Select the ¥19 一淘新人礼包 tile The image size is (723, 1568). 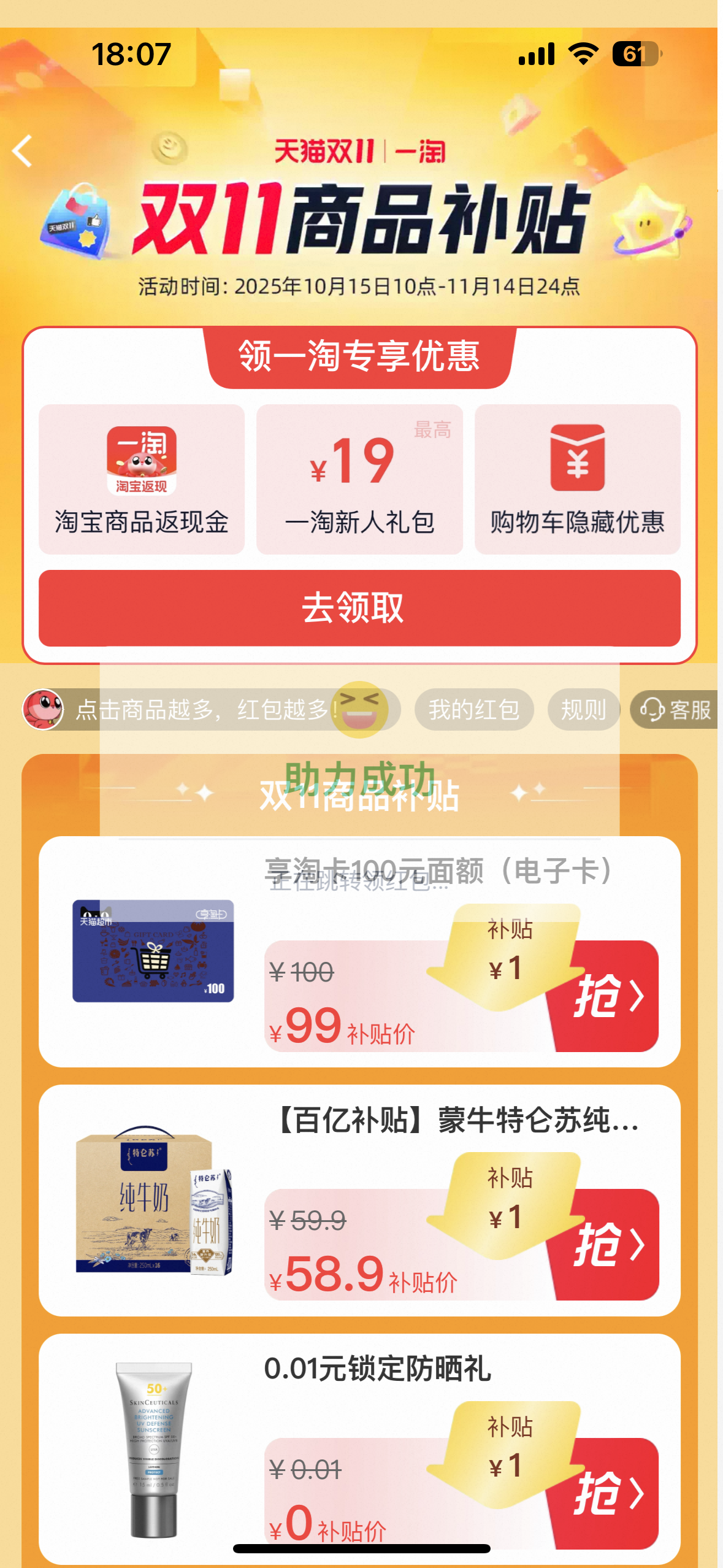[359, 479]
